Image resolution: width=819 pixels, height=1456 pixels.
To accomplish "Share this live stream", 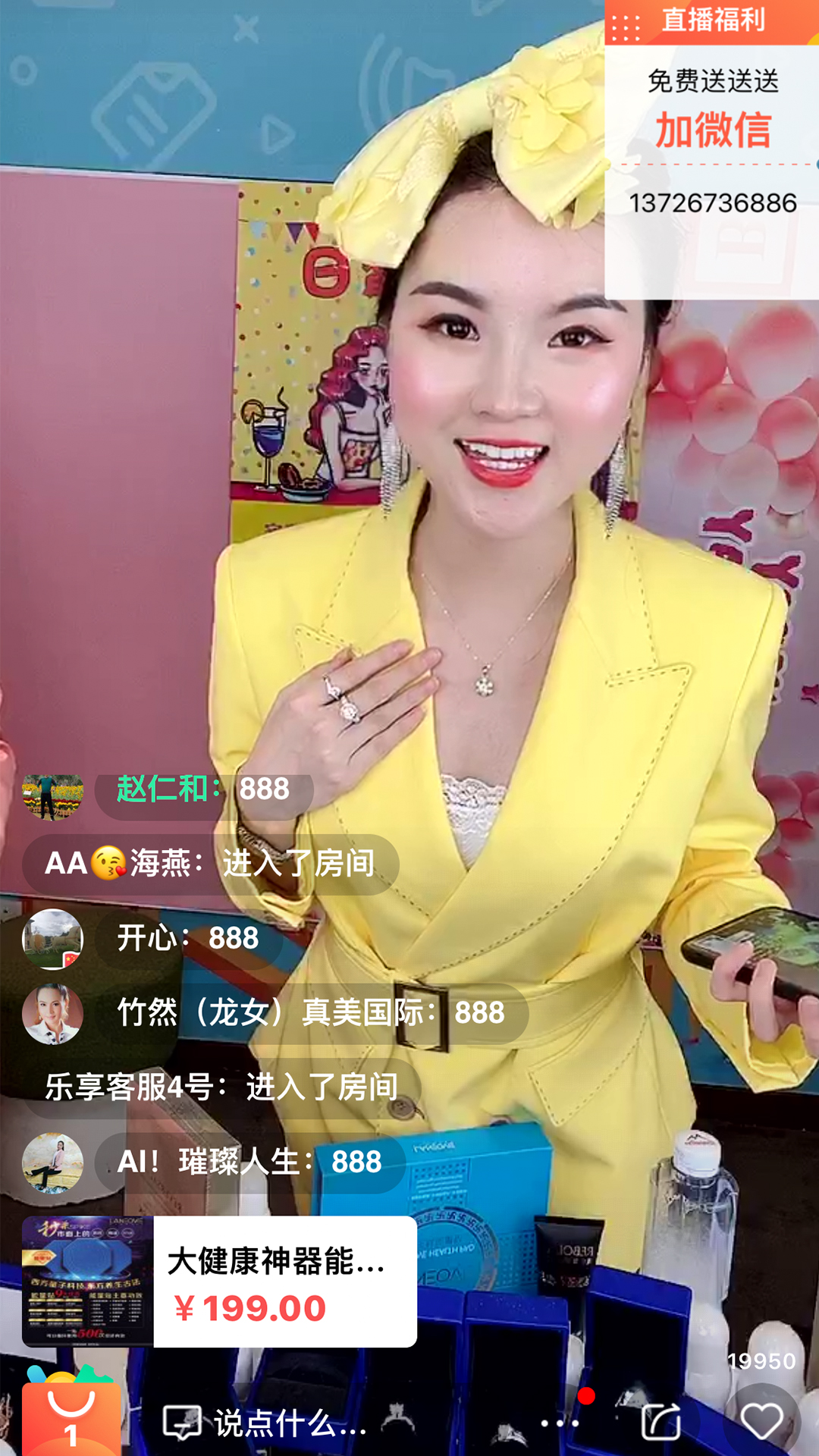I will pyautogui.click(x=661, y=1421).
